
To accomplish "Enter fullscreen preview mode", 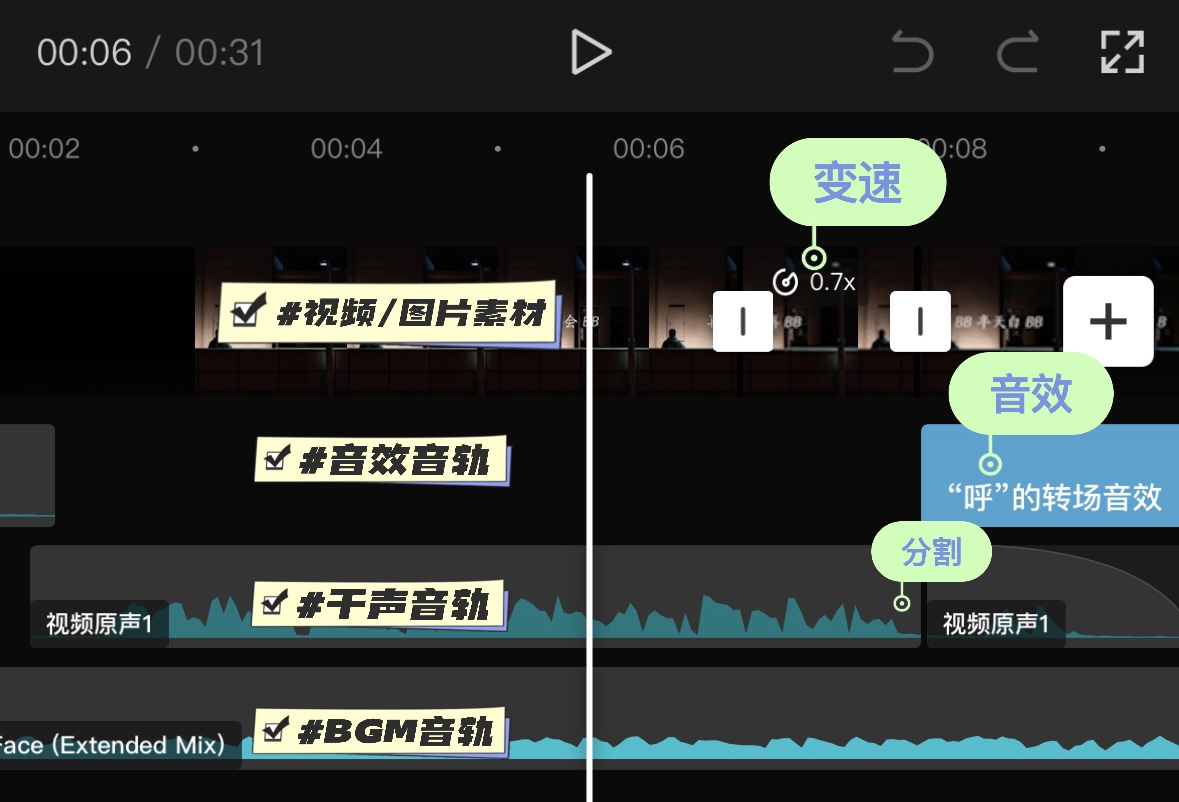I will [x=1122, y=52].
